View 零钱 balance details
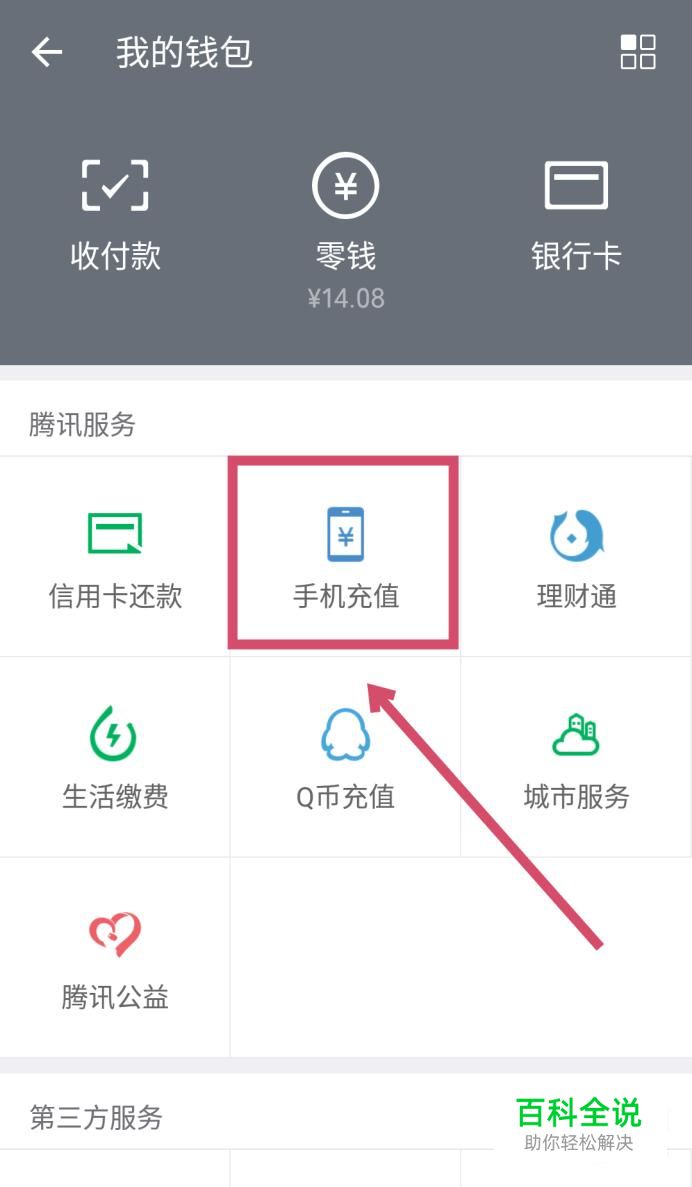Screen dimensions: 692x1187 pyautogui.click(x=346, y=231)
